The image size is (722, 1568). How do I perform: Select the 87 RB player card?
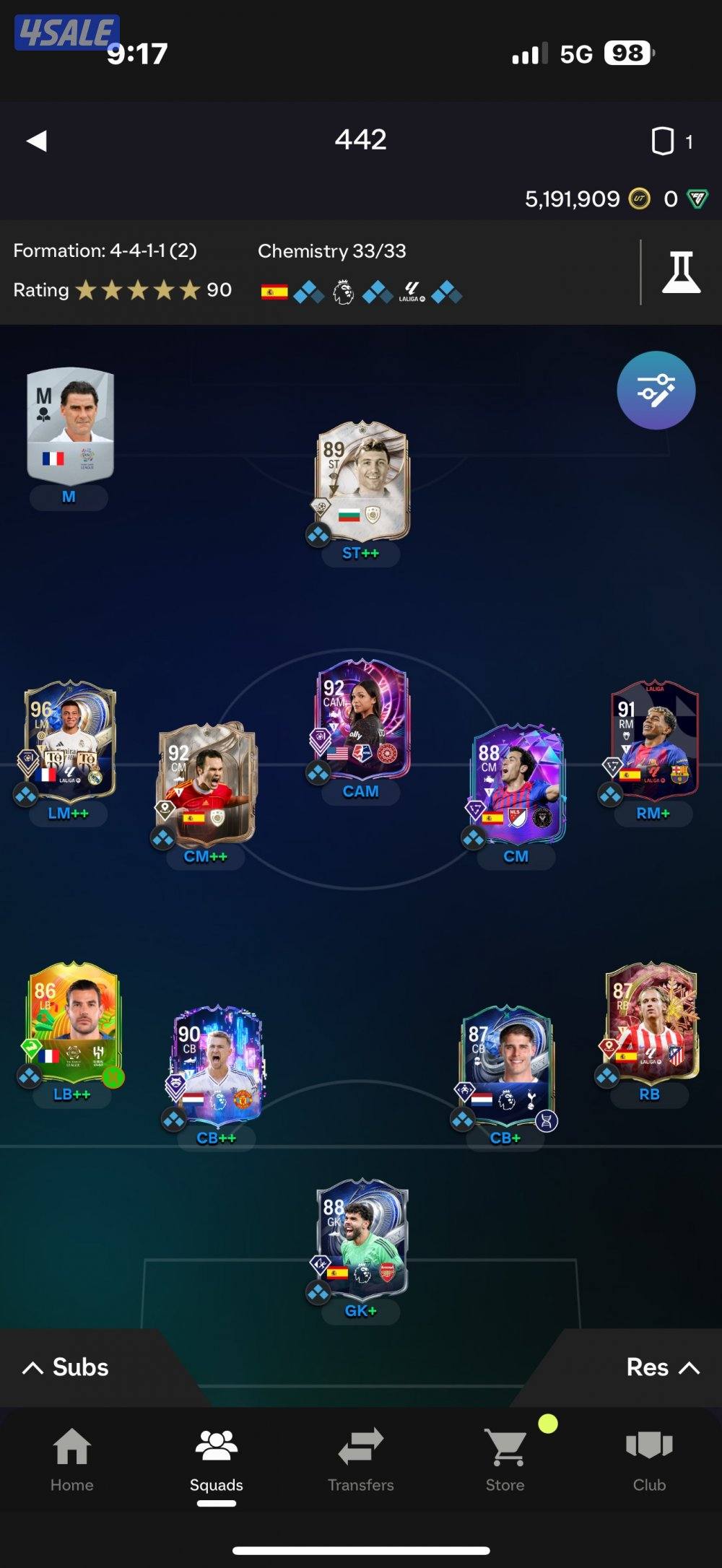tap(651, 1022)
